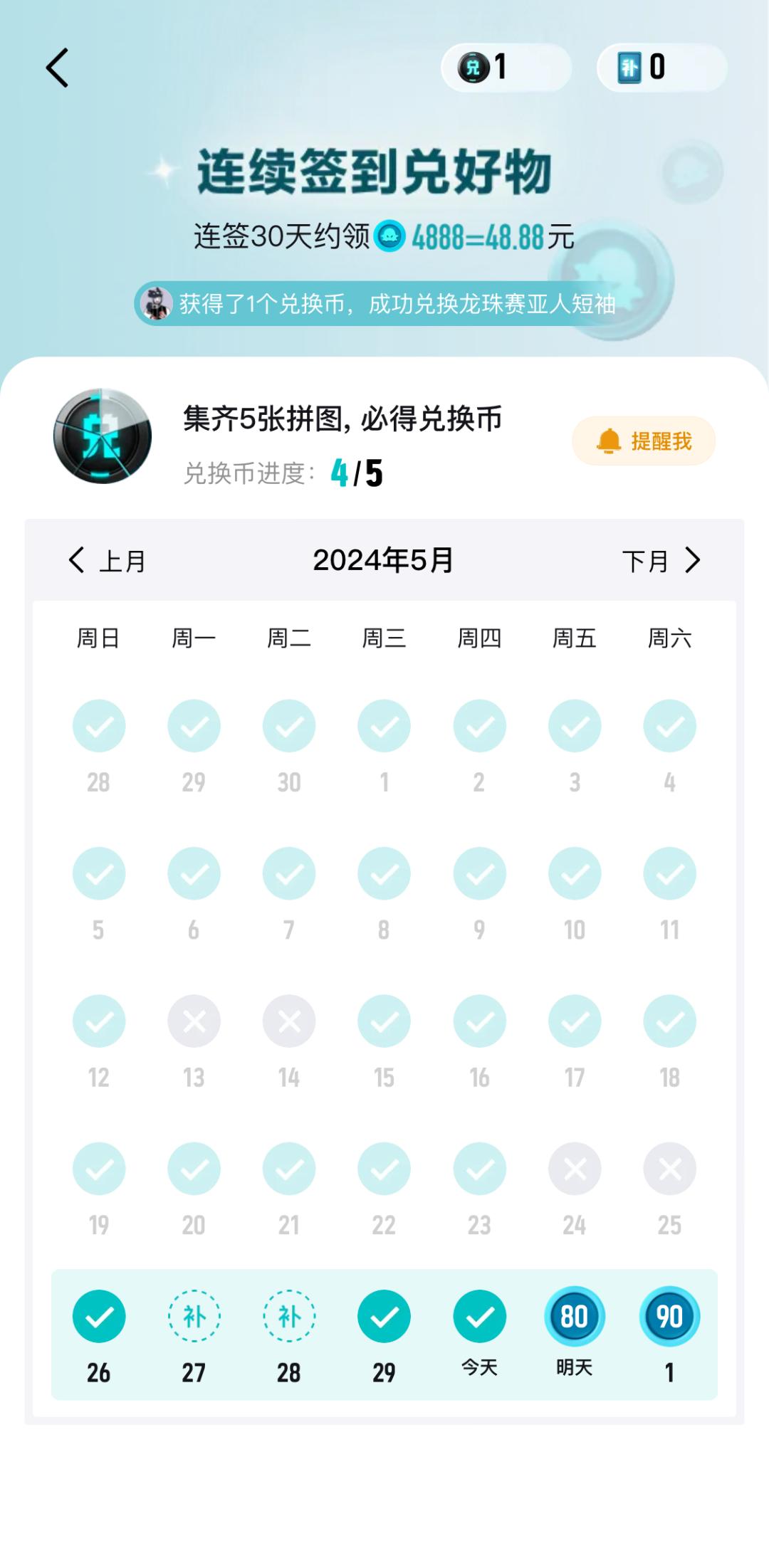
Task: Open the exchange coin balance chip
Action: [506, 68]
